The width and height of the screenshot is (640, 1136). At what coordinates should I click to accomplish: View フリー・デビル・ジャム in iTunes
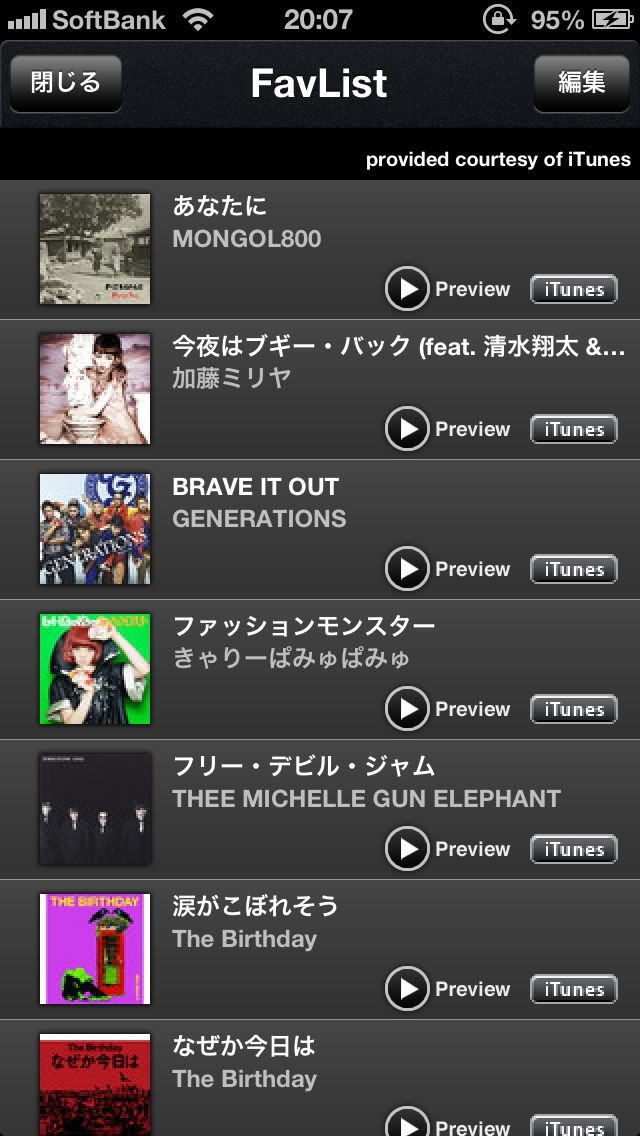point(574,850)
